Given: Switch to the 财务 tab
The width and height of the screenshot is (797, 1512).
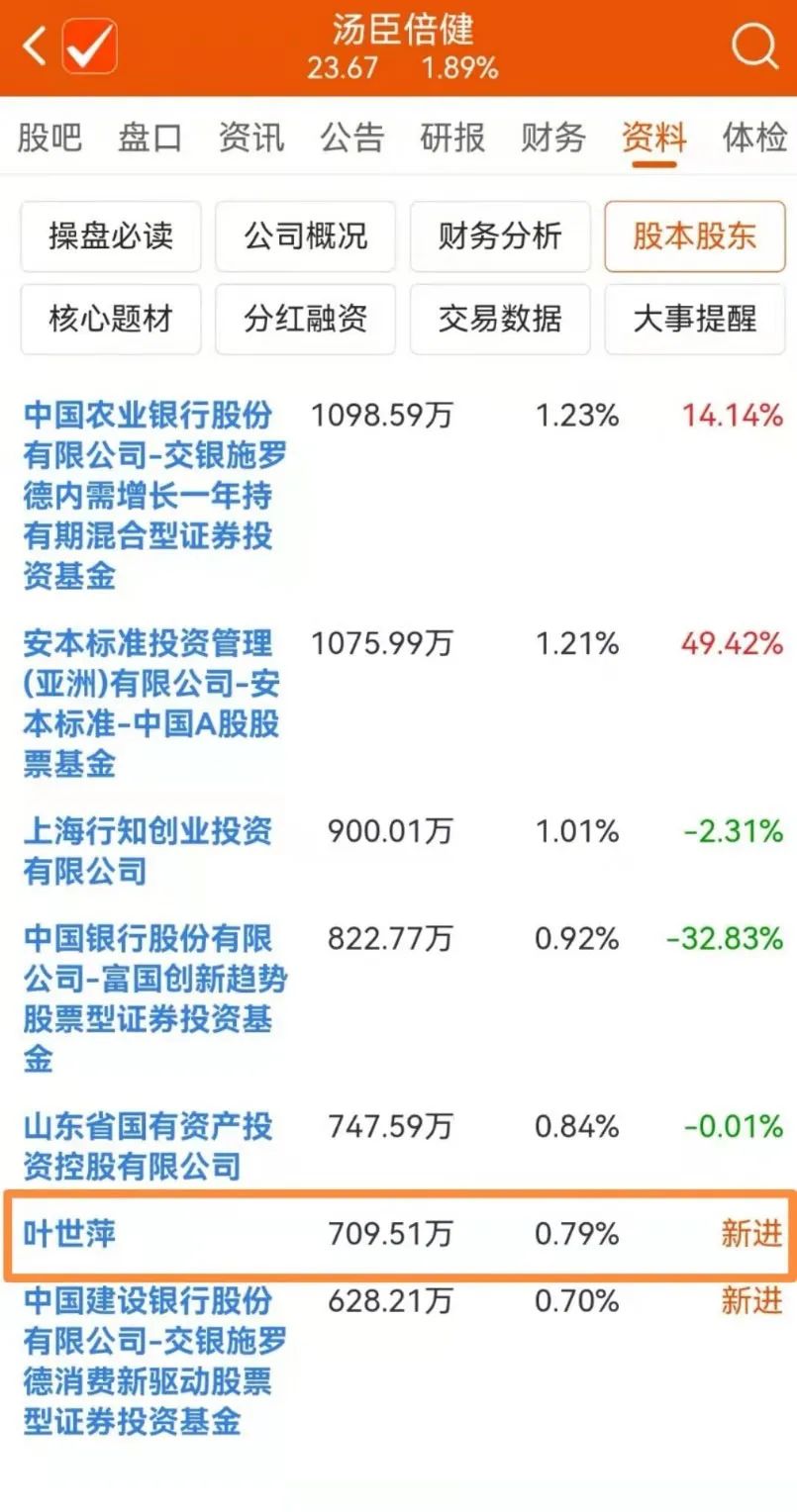Looking at the screenshot, I should [553, 138].
